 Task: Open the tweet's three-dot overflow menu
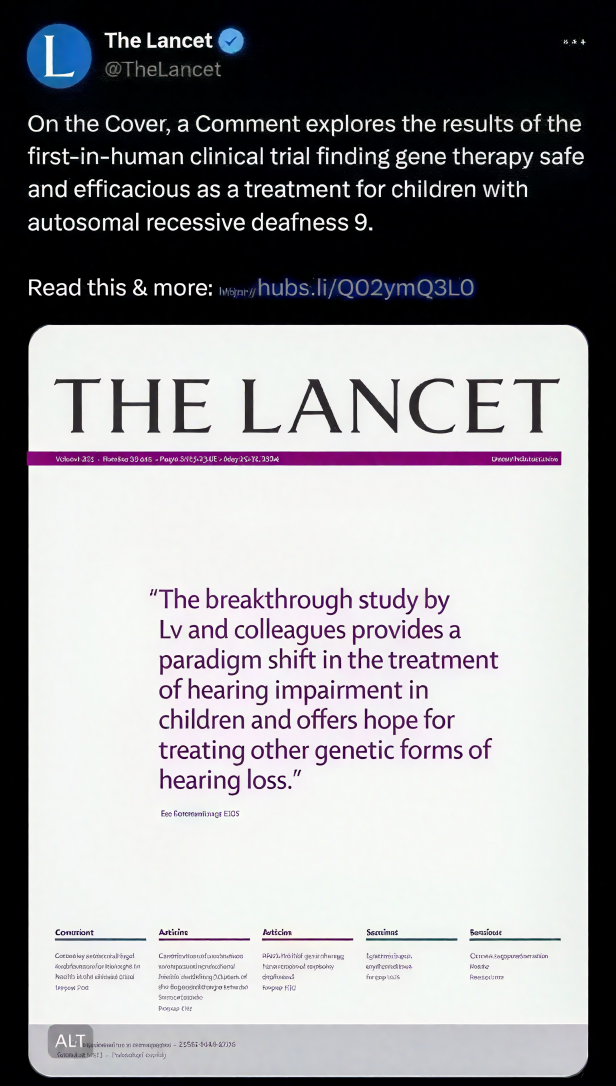[574, 42]
